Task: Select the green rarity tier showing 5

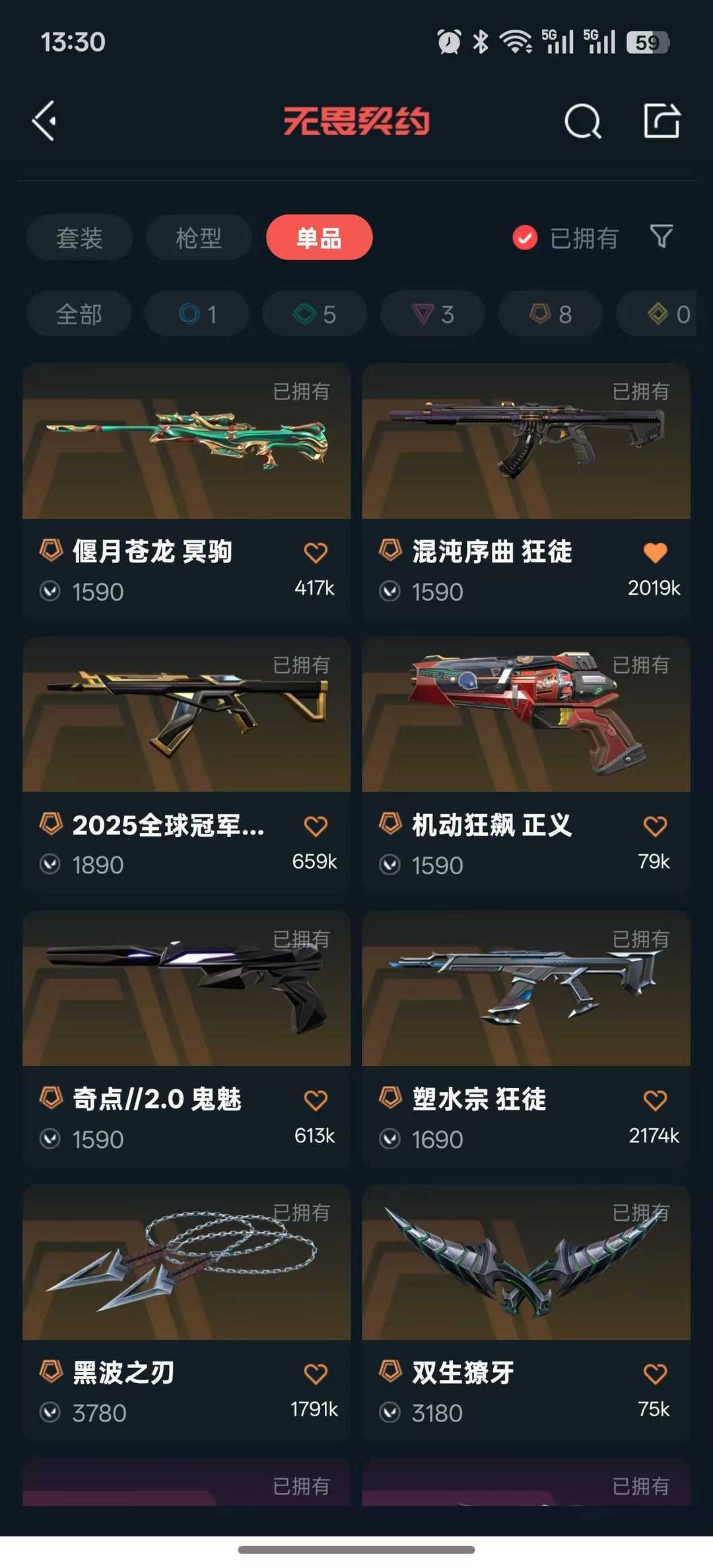Action: [314, 314]
